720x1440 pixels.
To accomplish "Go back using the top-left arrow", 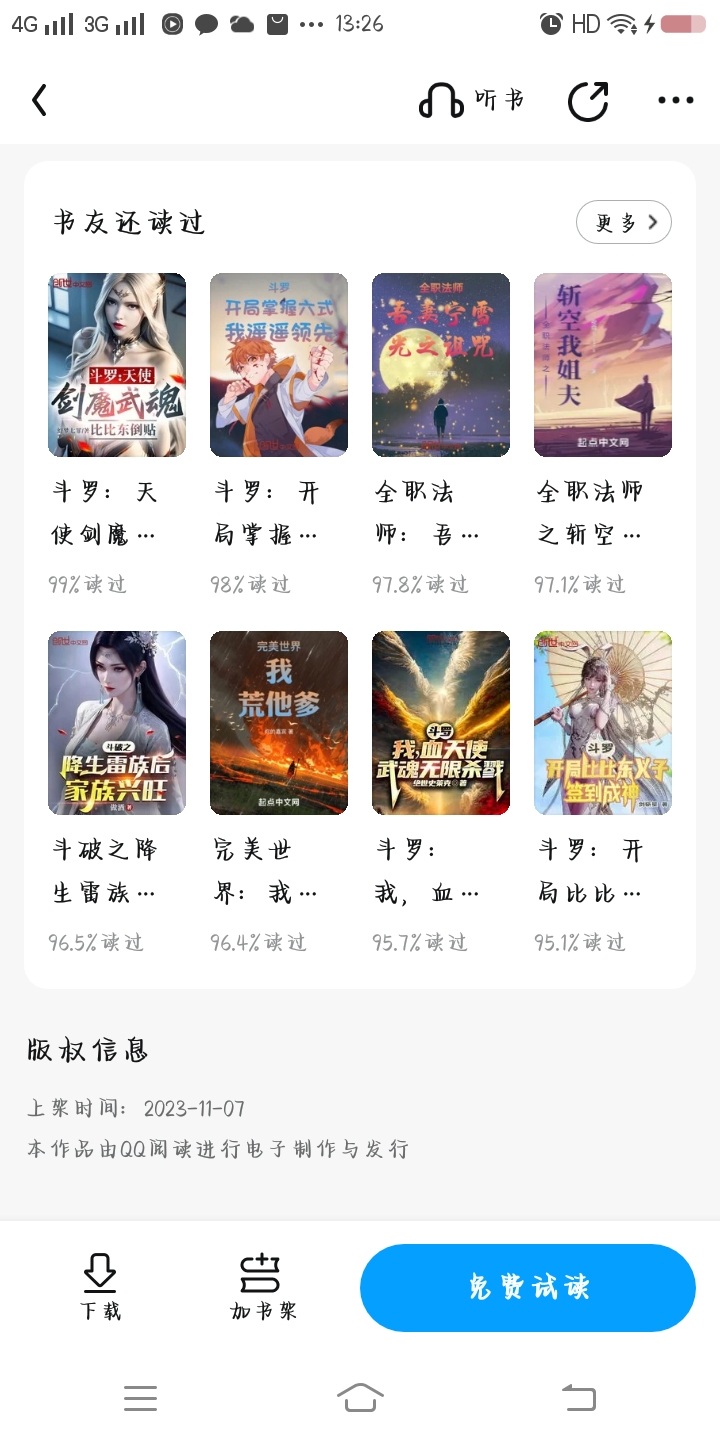I will pos(40,100).
